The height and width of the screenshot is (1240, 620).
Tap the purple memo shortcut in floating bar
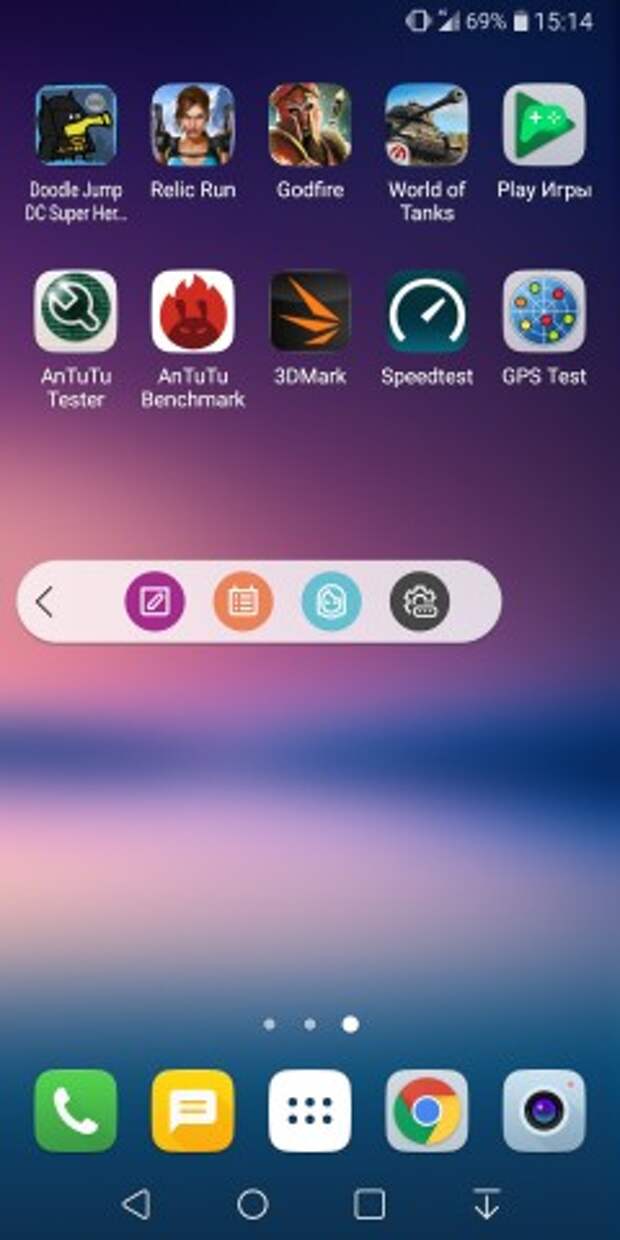tap(154, 601)
